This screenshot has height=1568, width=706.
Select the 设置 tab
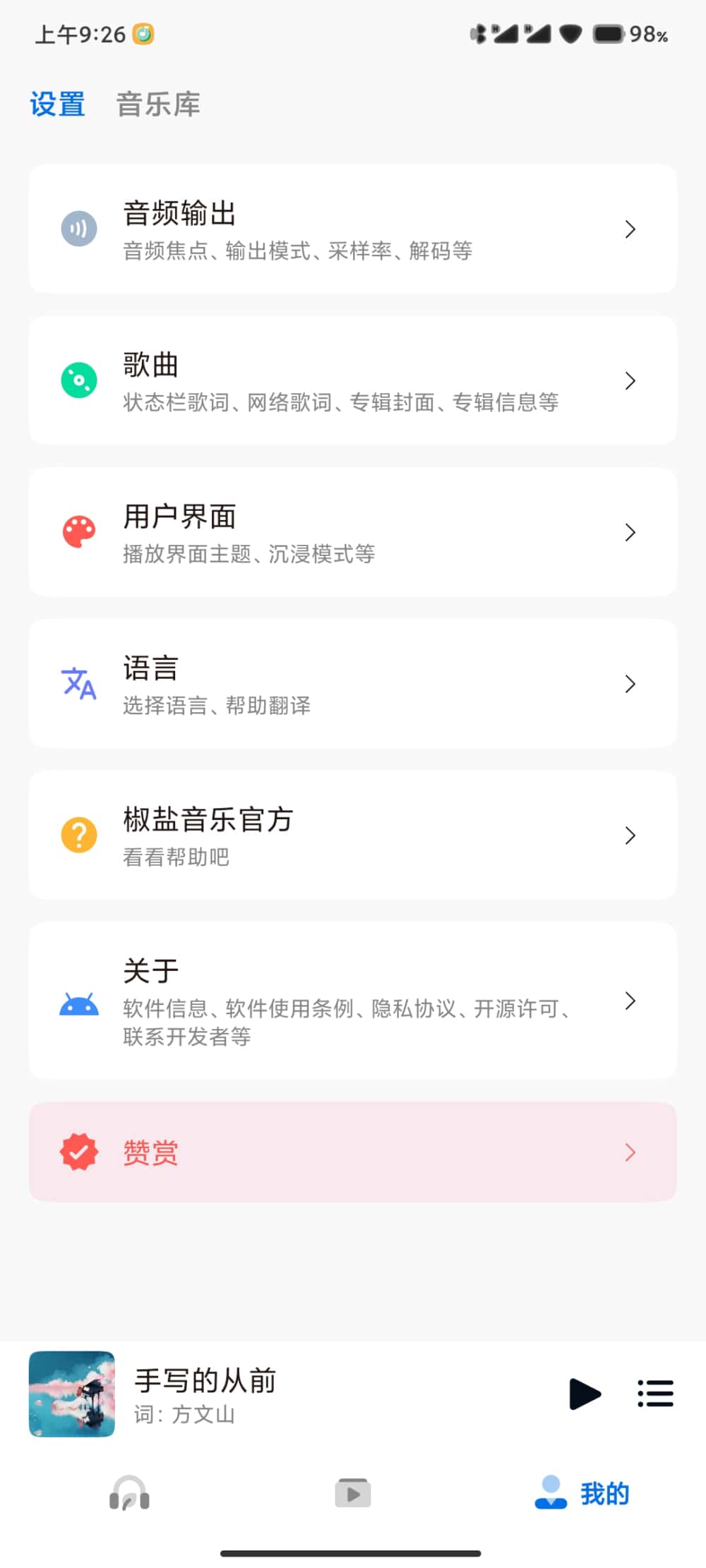pyautogui.click(x=57, y=104)
